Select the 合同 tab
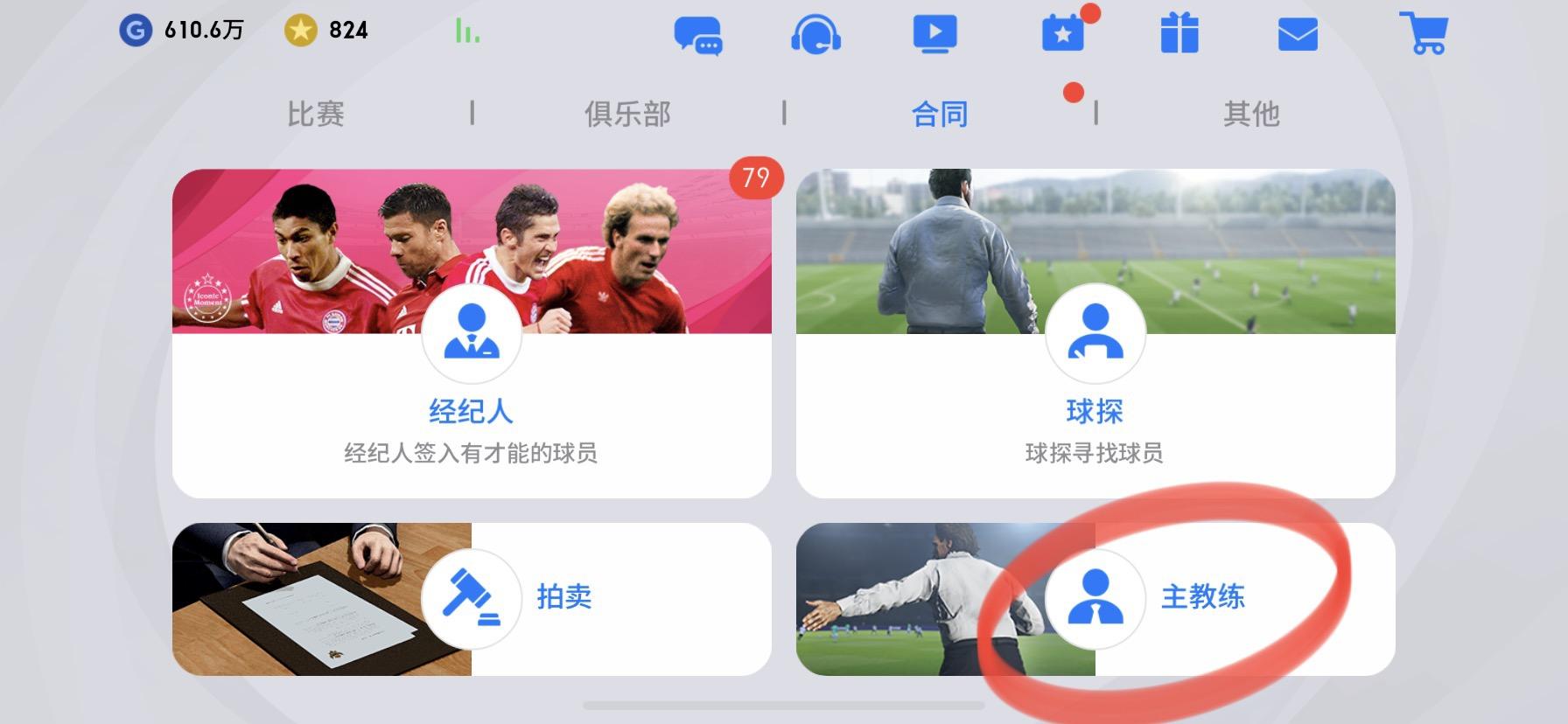Screen dimensions: 1568x724 940,114
